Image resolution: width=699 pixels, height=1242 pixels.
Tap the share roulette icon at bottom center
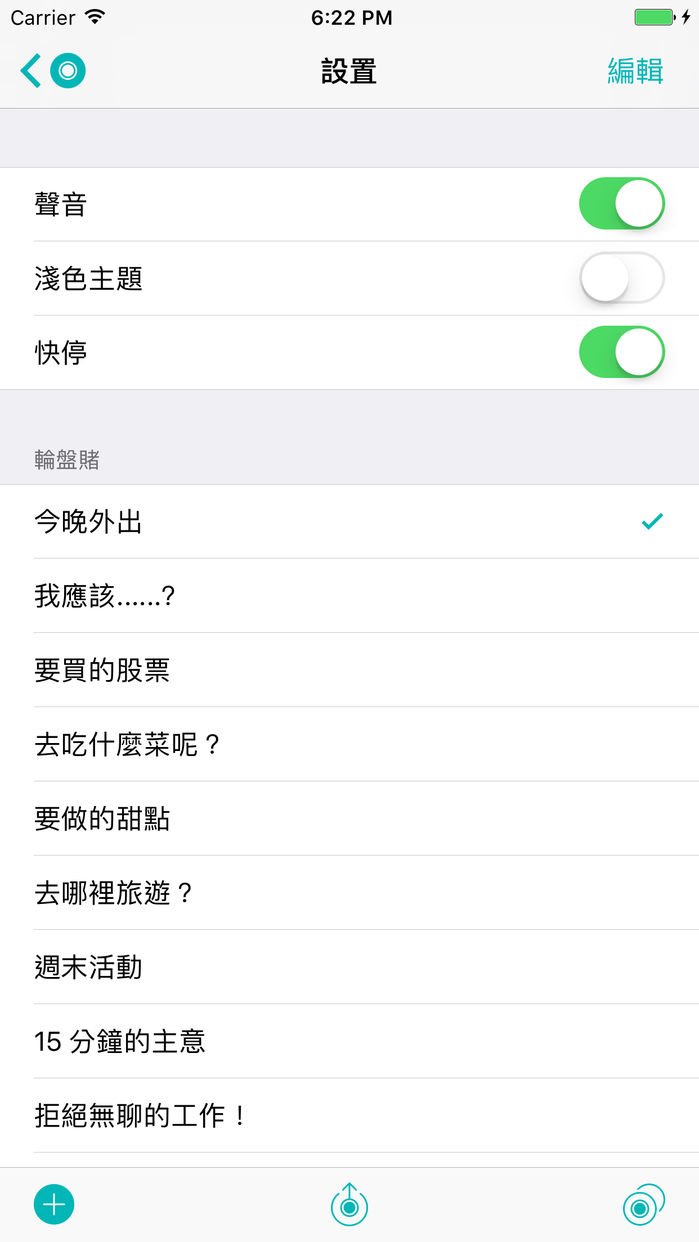point(349,1204)
